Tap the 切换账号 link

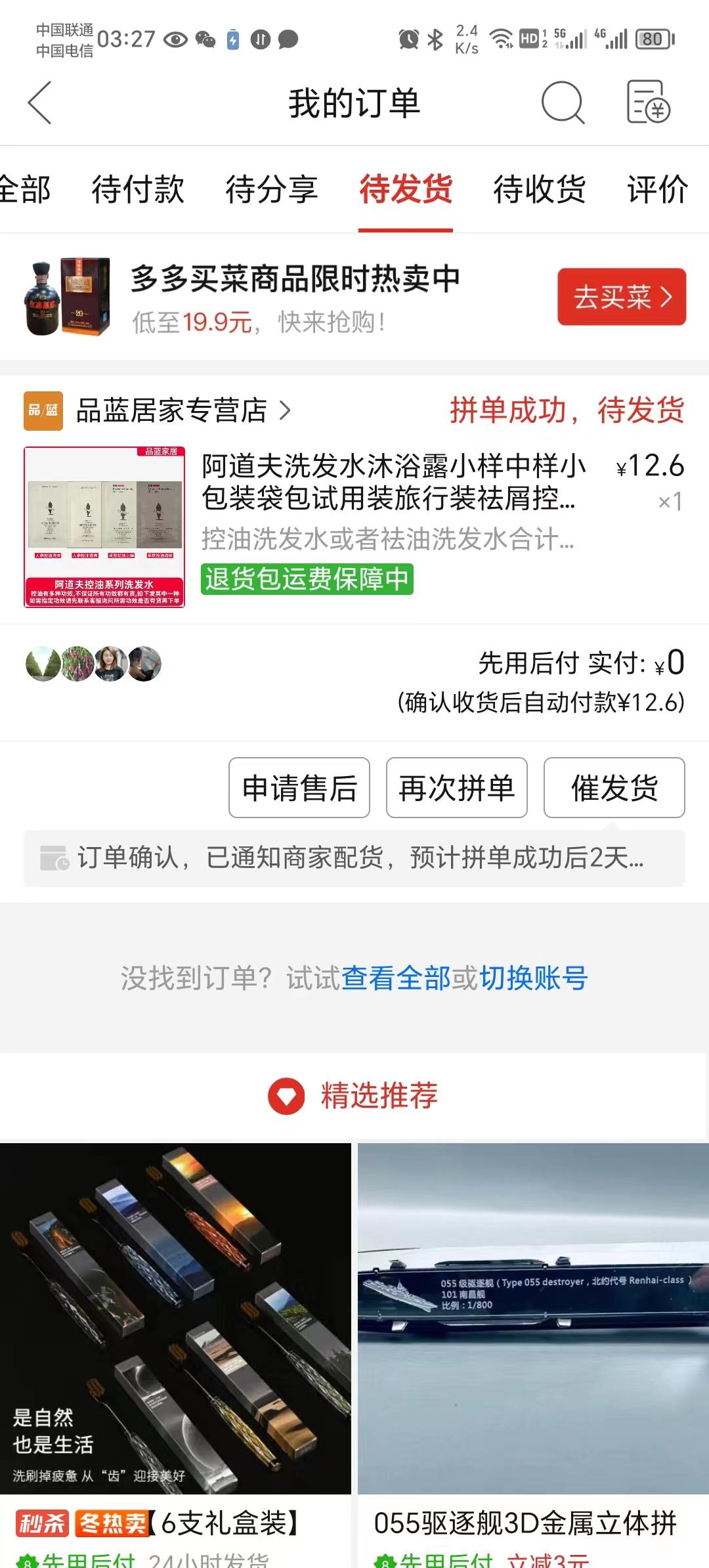[534, 978]
